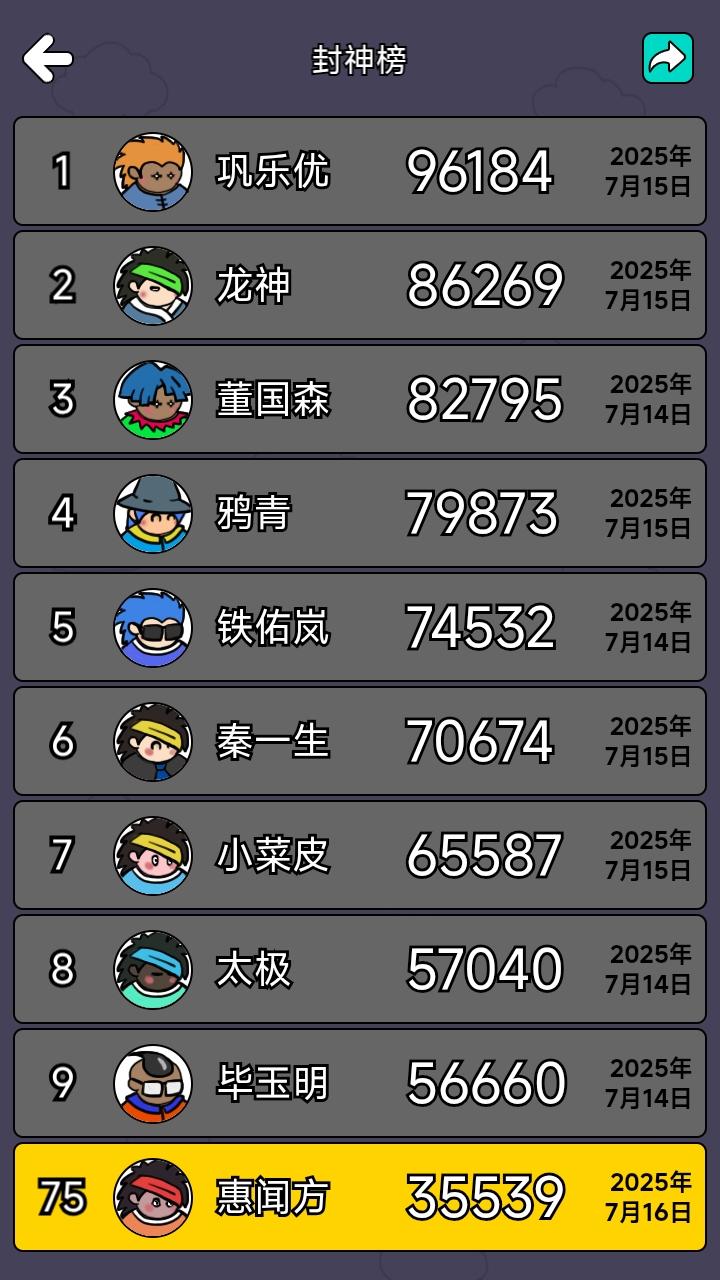
Task: Select 铁佑岚's sunglasses avatar
Action: (x=154, y=626)
